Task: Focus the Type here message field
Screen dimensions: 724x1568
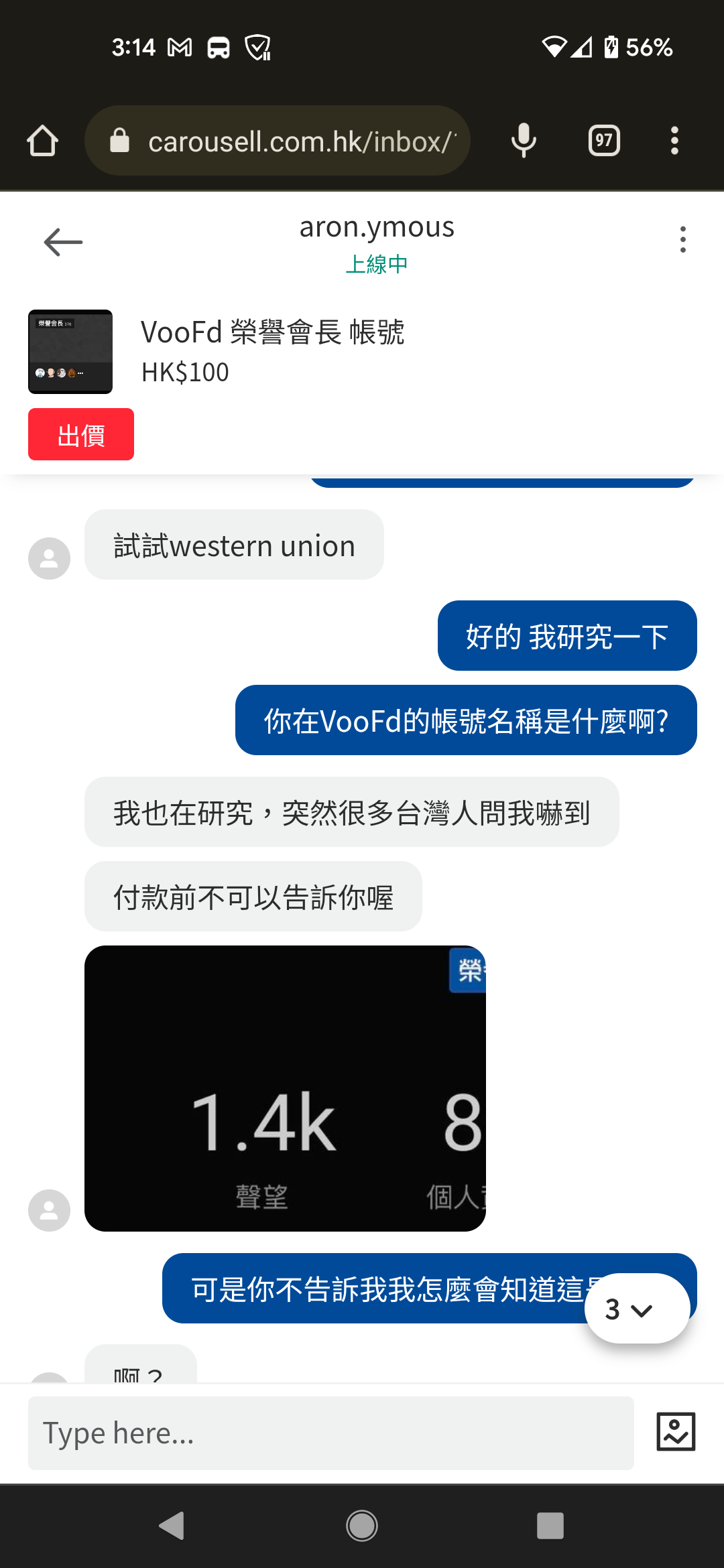Action: coord(330,1433)
